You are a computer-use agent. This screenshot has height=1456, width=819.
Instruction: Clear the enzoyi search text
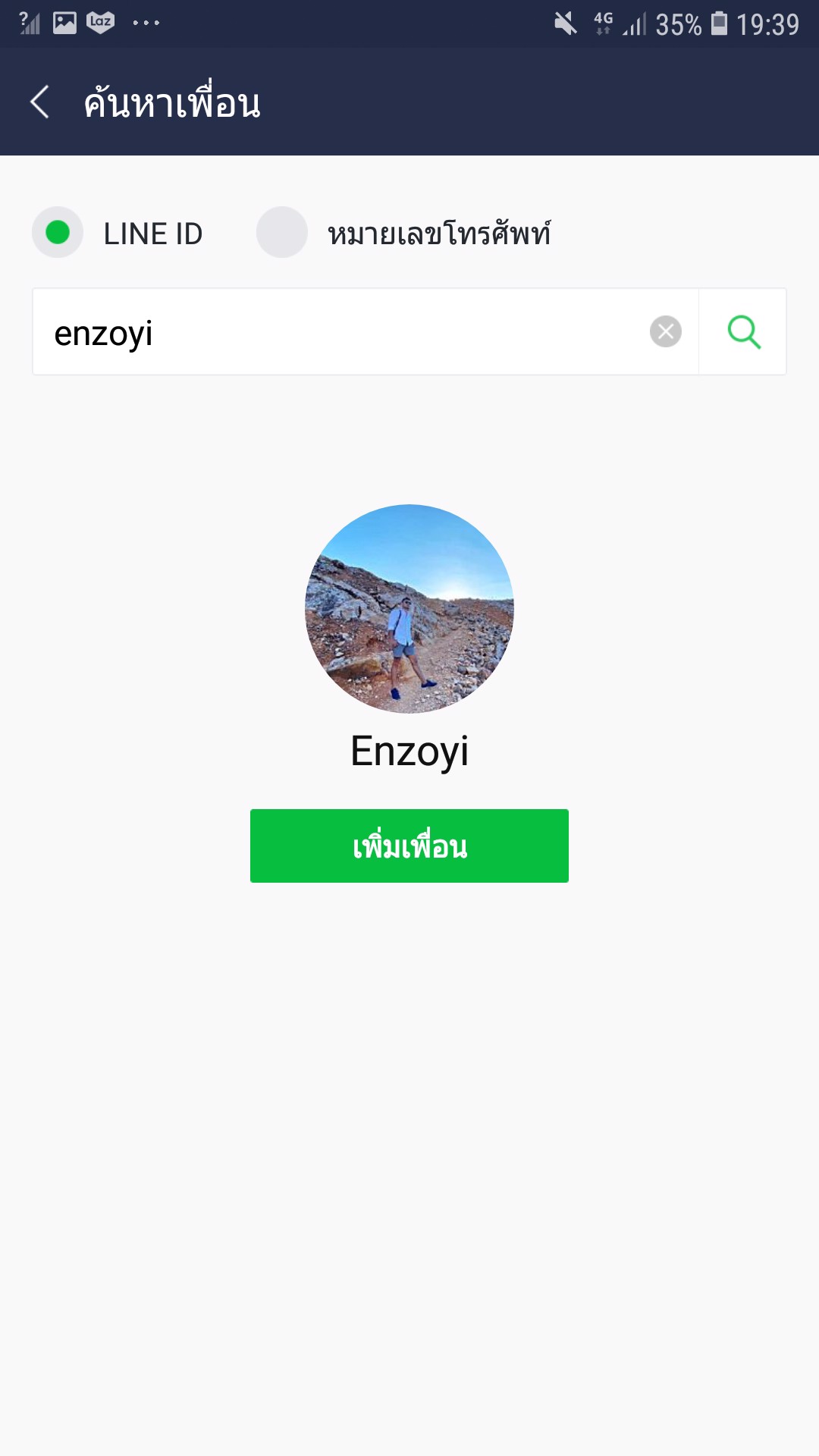click(x=666, y=332)
